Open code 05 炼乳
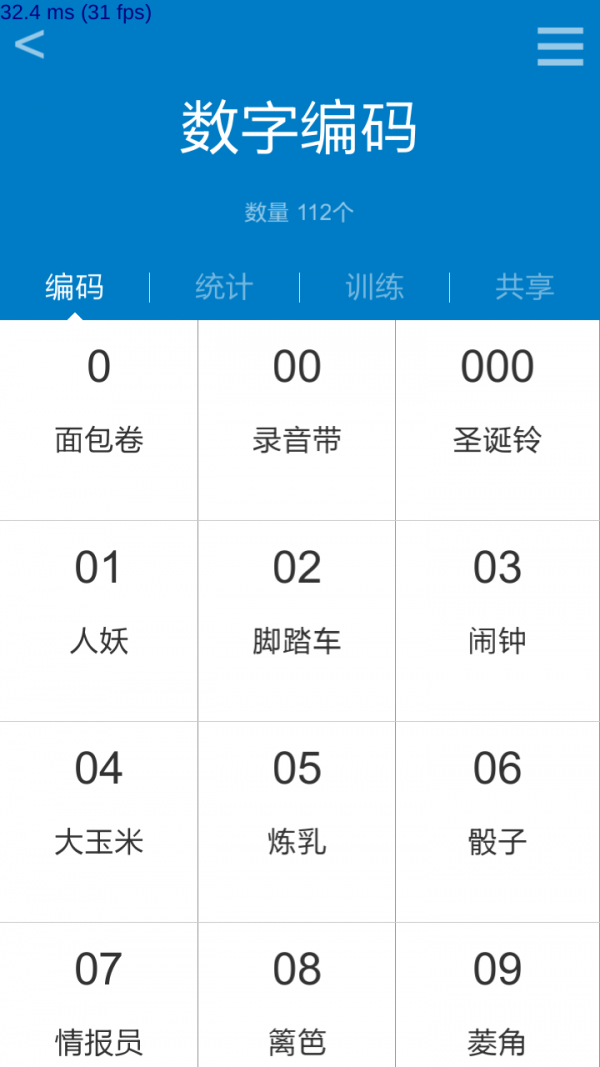The width and height of the screenshot is (600, 1067). tap(297, 822)
